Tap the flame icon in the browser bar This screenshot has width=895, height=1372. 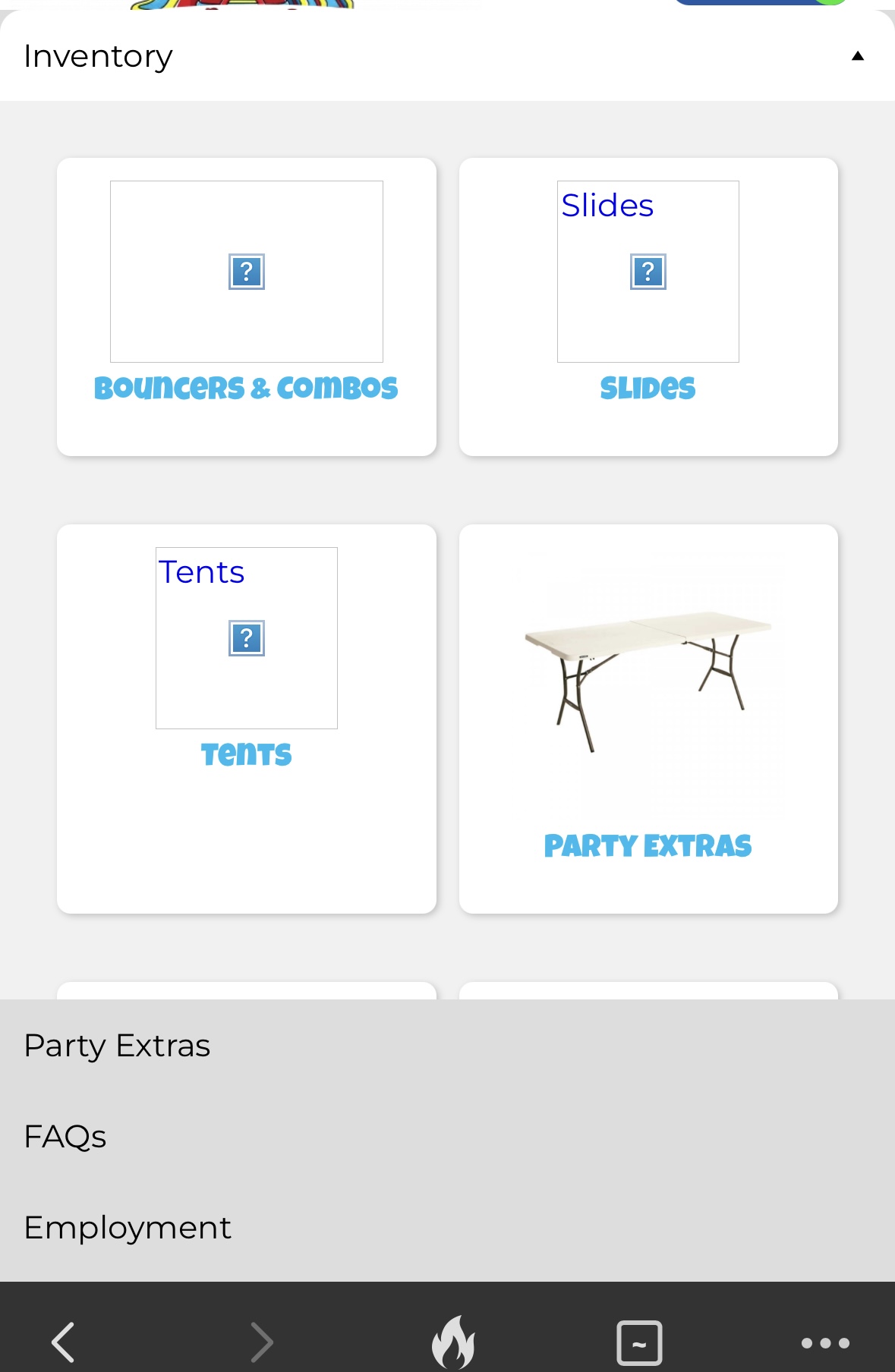pyautogui.click(x=453, y=1342)
